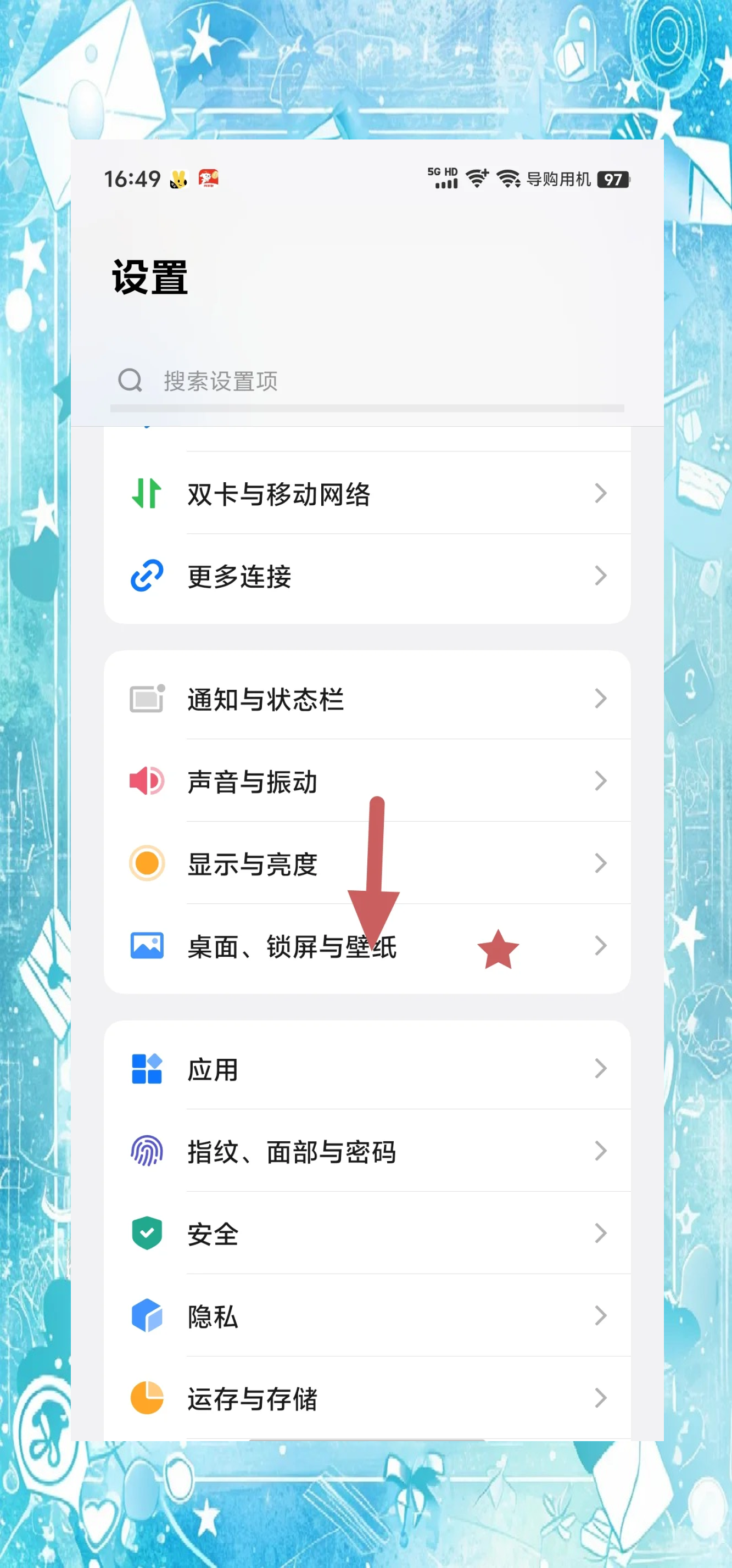Select 隐私
The image size is (732, 1568).
[367, 1315]
